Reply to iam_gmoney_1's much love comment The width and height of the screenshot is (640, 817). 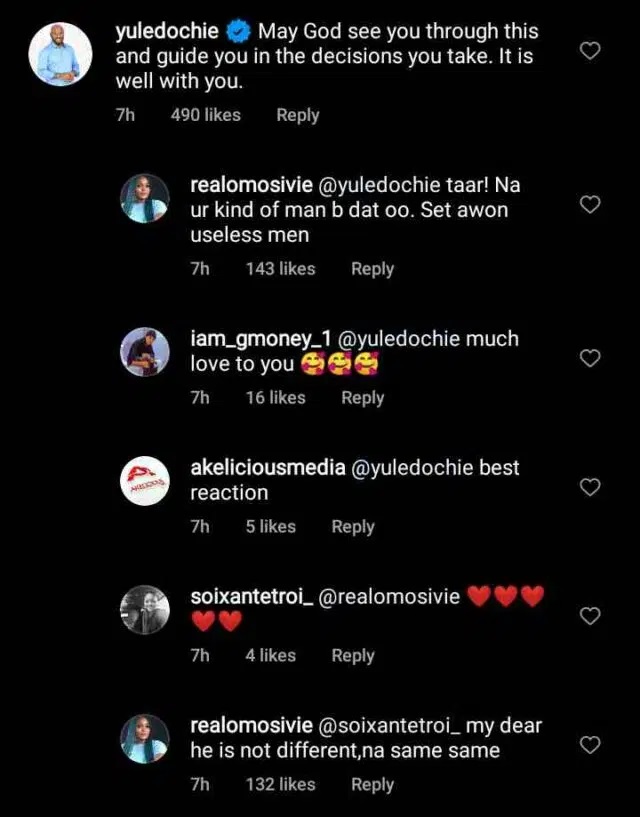(362, 398)
